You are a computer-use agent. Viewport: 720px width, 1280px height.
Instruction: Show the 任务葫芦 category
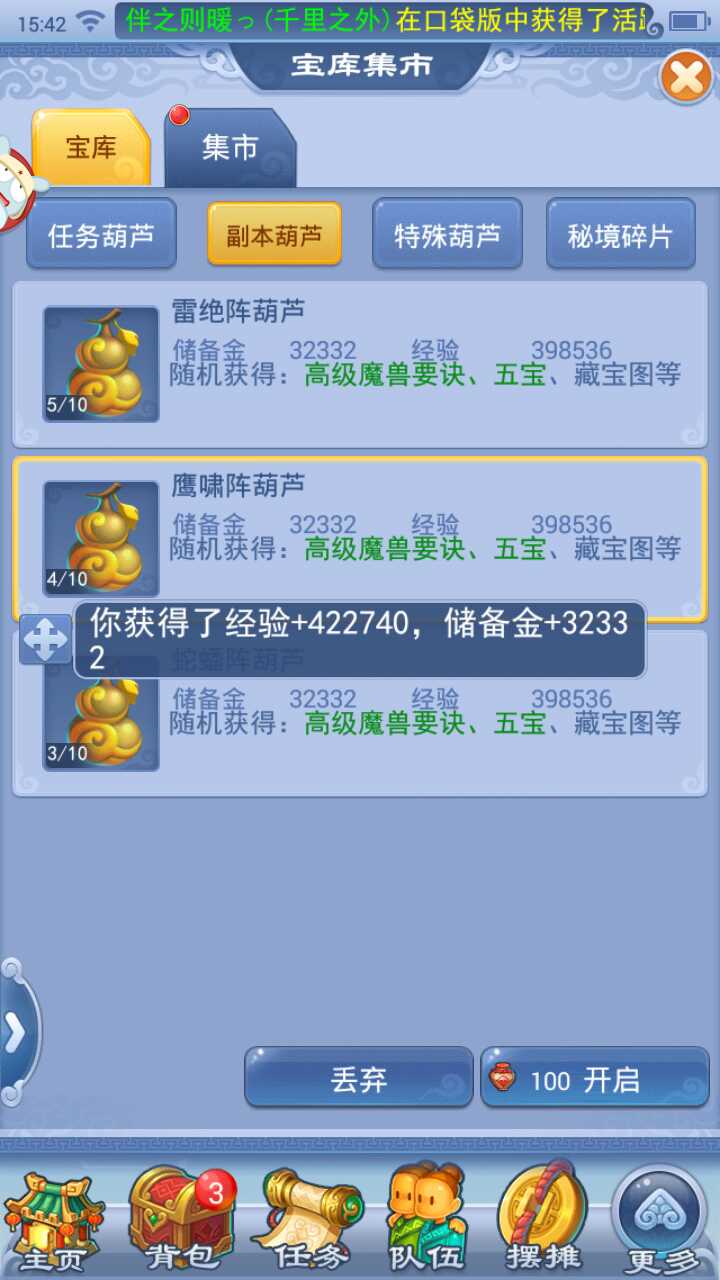click(101, 235)
